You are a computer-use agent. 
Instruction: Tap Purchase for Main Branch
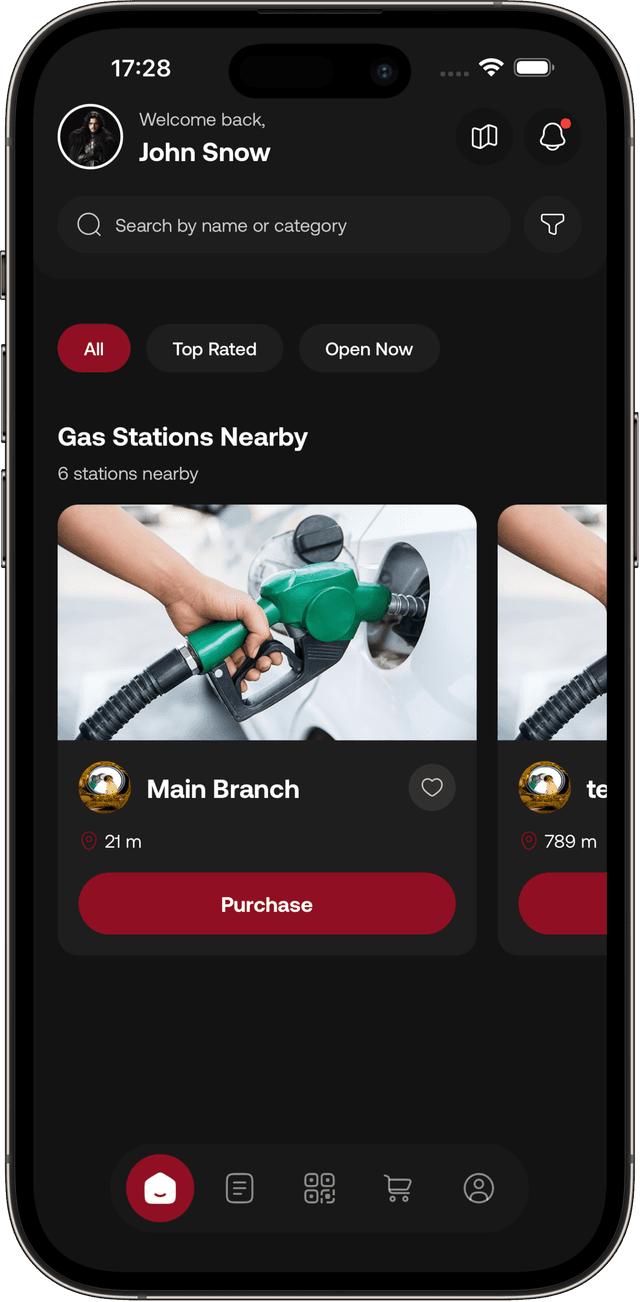267,904
